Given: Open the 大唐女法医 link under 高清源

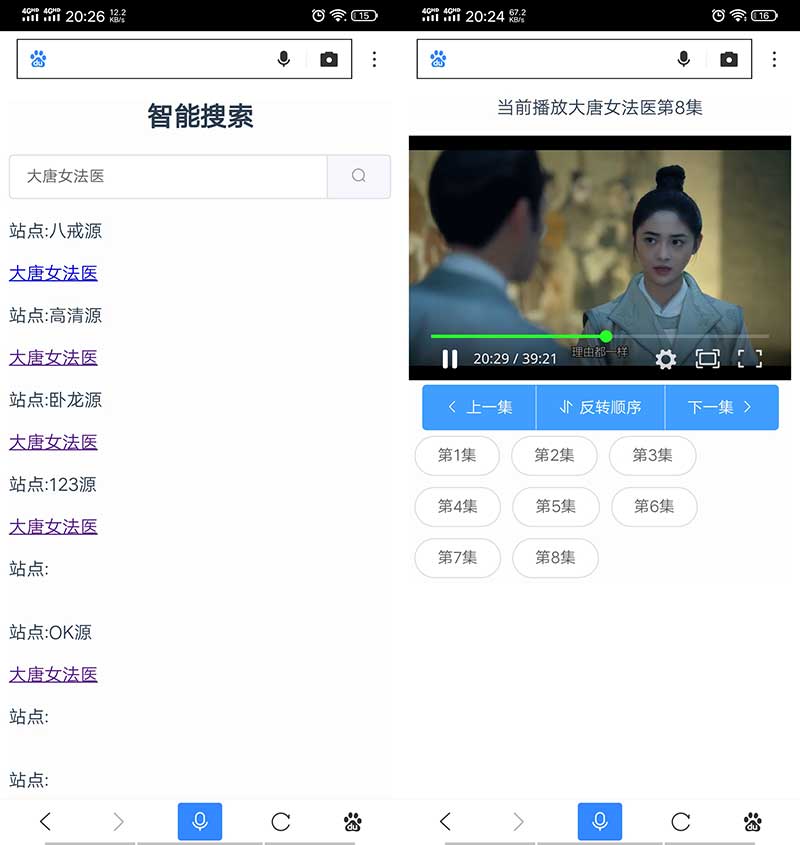Looking at the screenshot, I should [x=53, y=357].
